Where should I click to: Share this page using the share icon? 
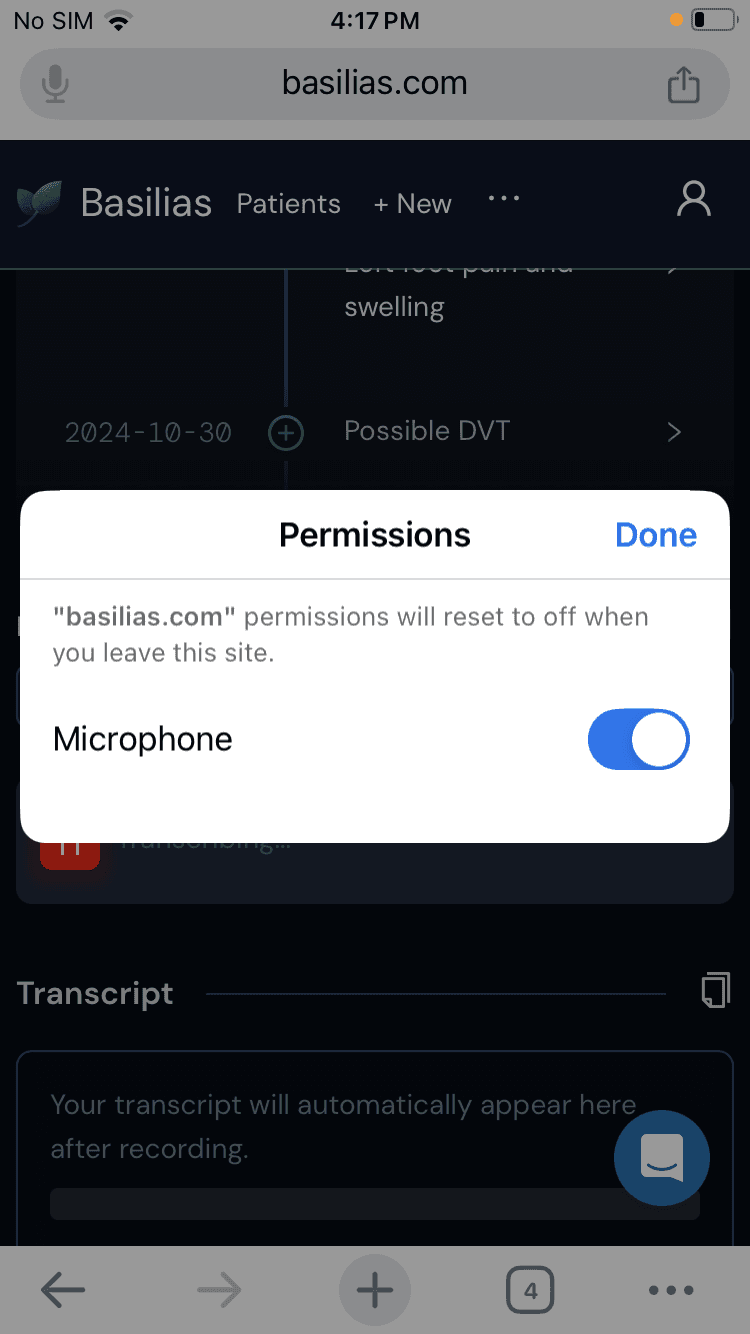(x=683, y=84)
